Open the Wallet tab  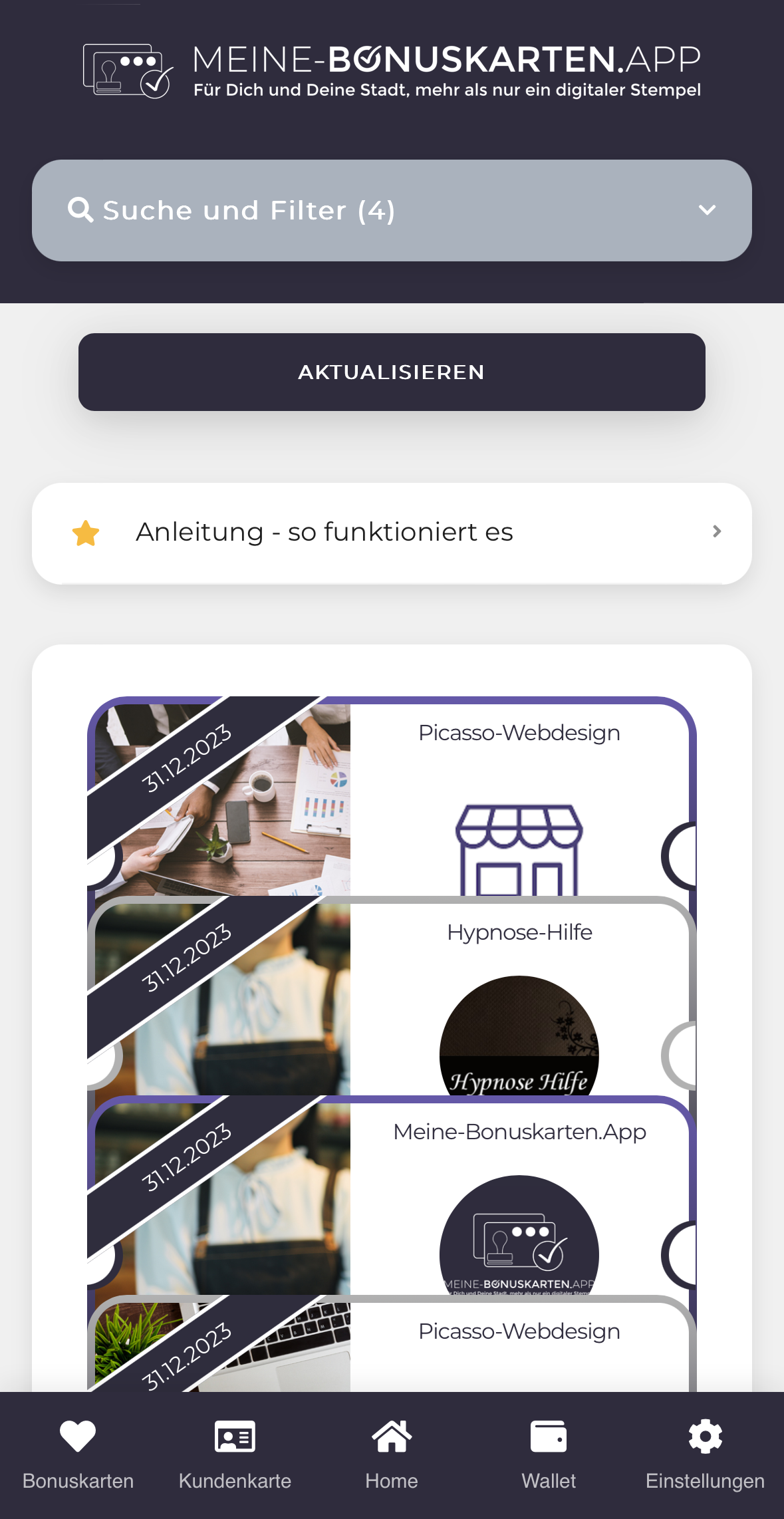549,1454
